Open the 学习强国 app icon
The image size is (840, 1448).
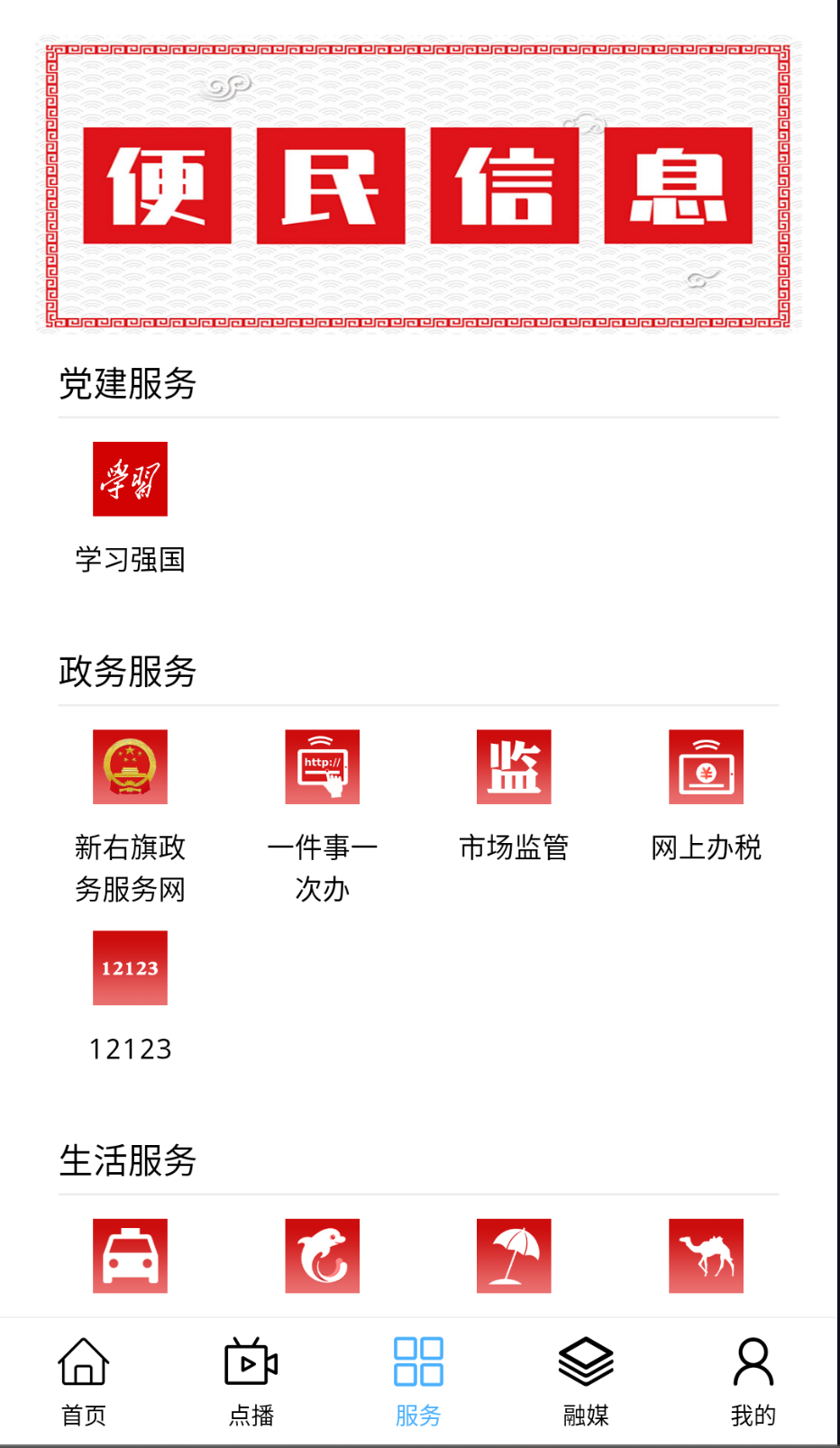[x=130, y=479]
